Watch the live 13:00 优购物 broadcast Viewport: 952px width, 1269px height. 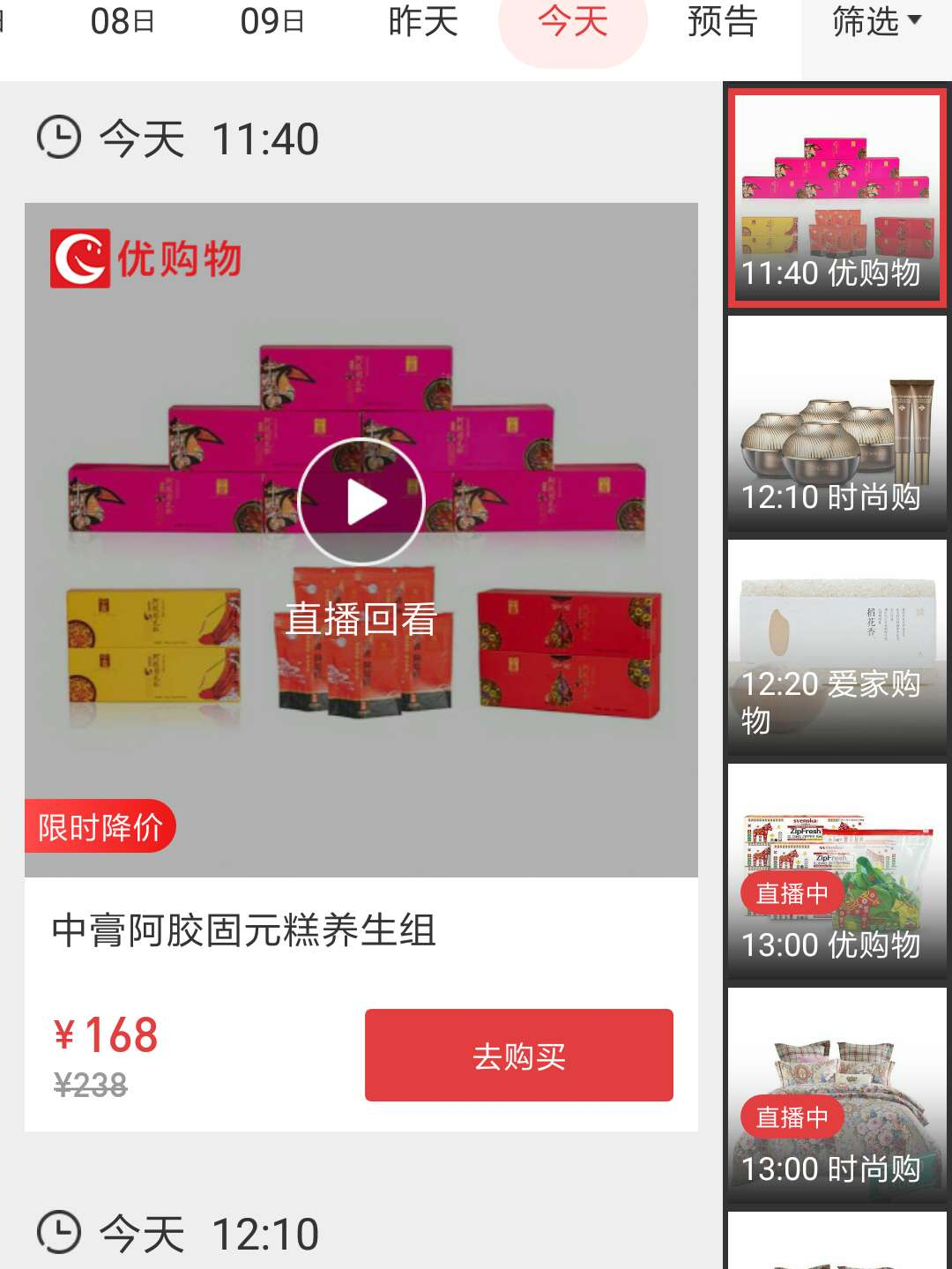click(x=837, y=872)
